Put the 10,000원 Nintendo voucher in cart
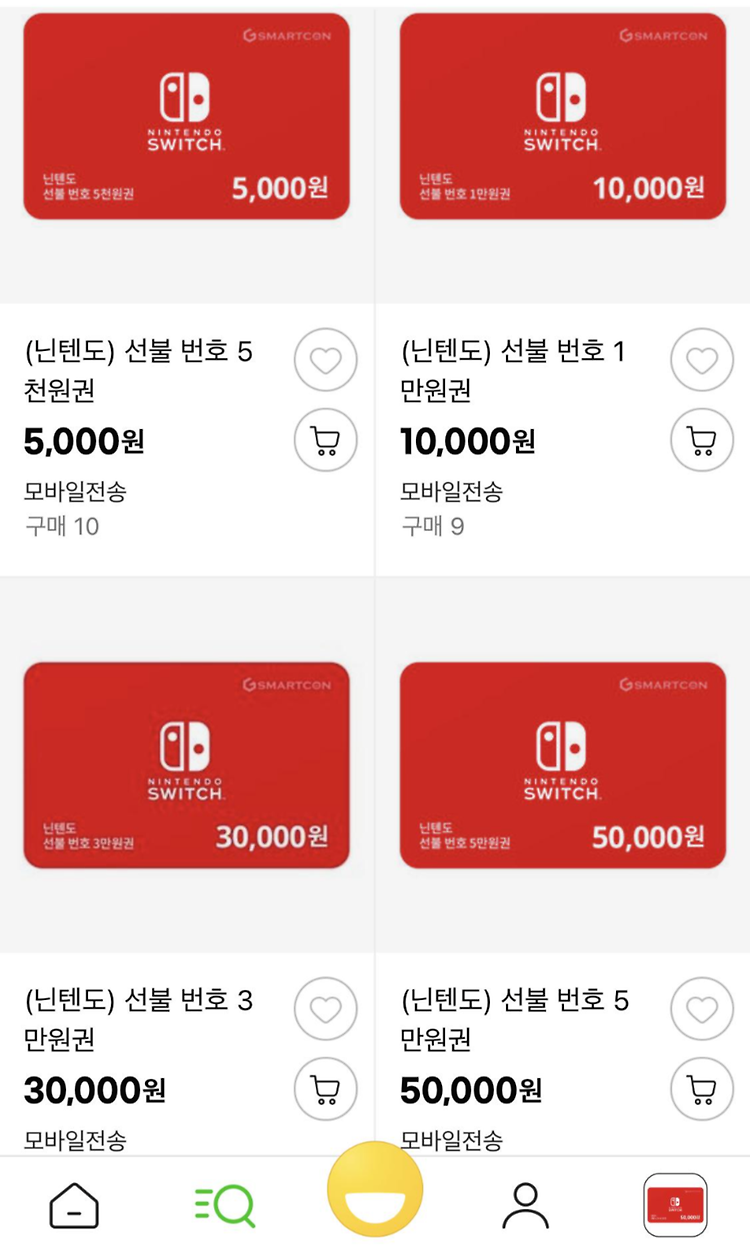The height and width of the screenshot is (1255, 750). point(702,439)
